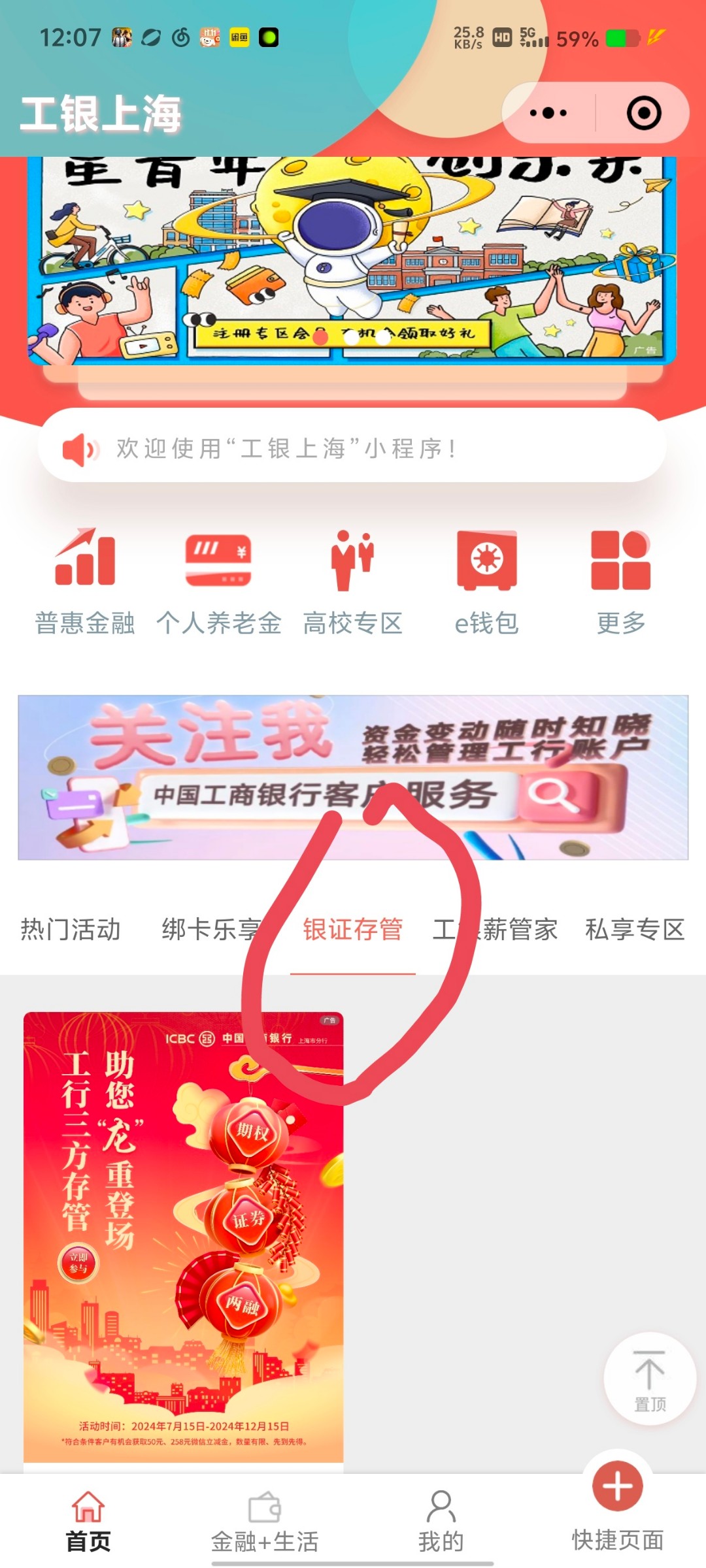The width and height of the screenshot is (706, 1568).
Task: Switch to the 绑卡乐享 tab
Action: pyautogui.click(x=210, y=929)
